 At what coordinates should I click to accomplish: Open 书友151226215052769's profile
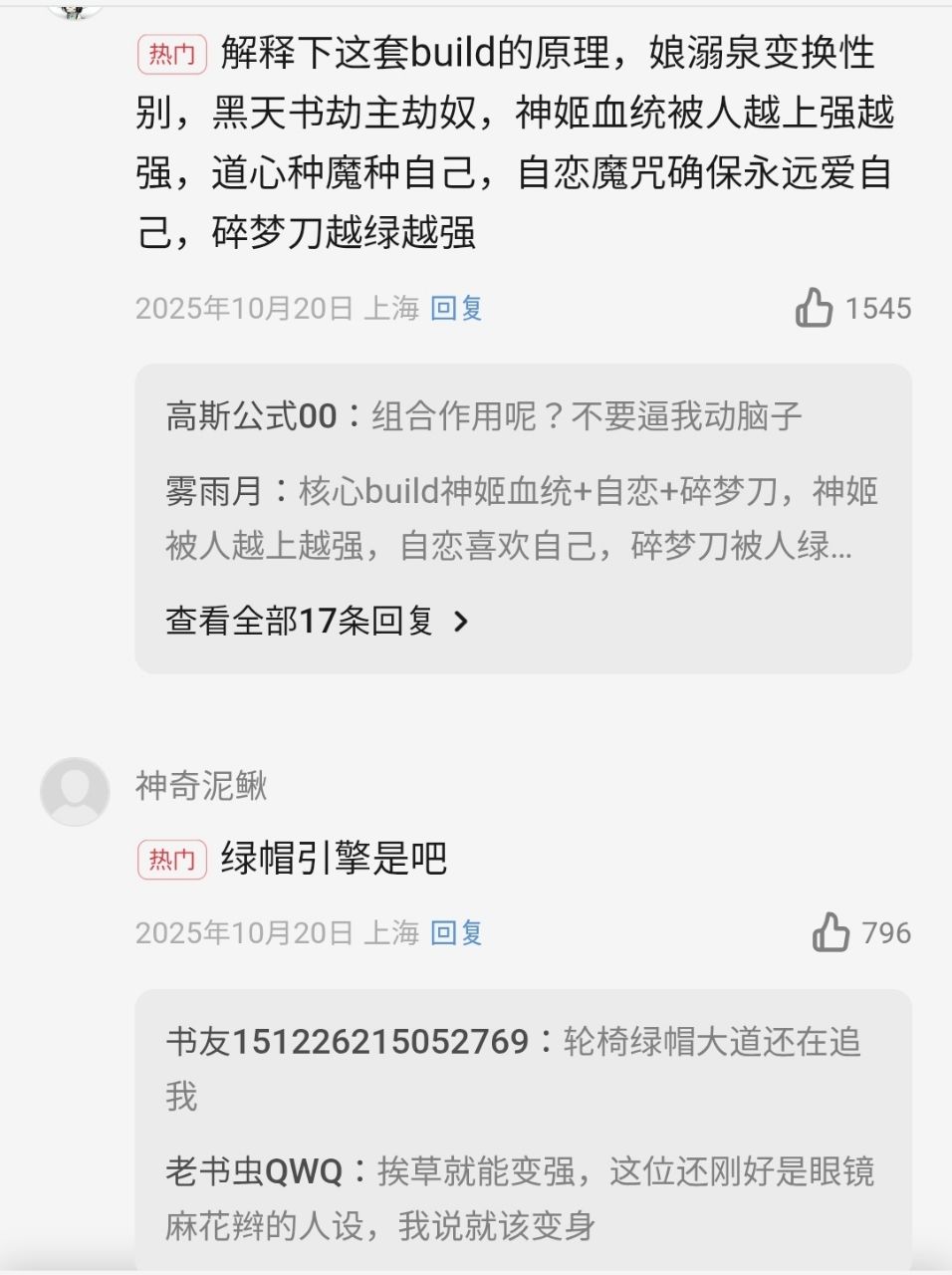(x=347, y=1042)
